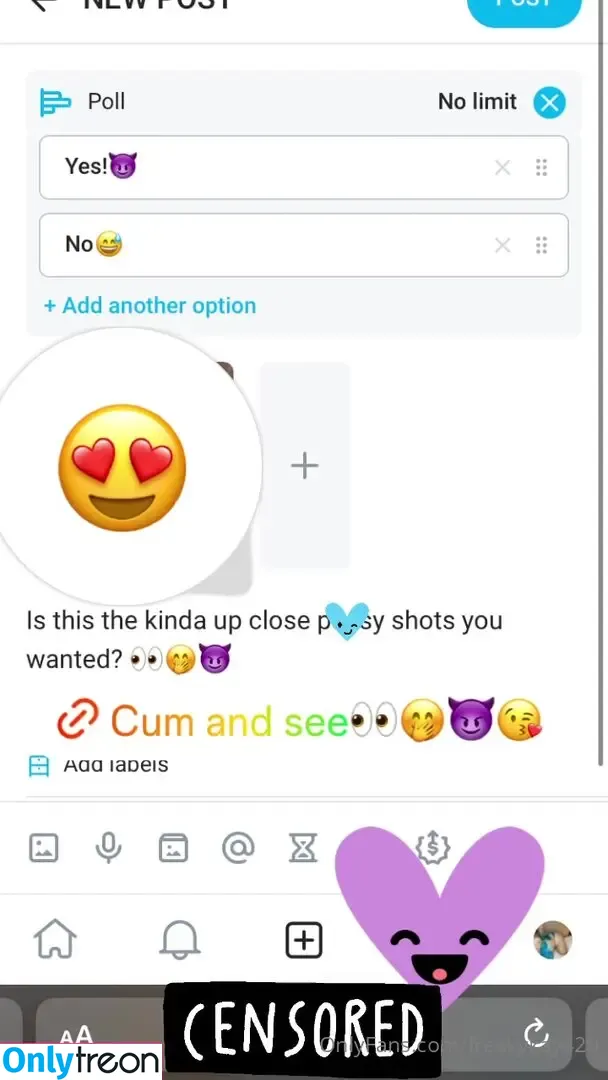Change the No limit poll duration

point(477,102)
